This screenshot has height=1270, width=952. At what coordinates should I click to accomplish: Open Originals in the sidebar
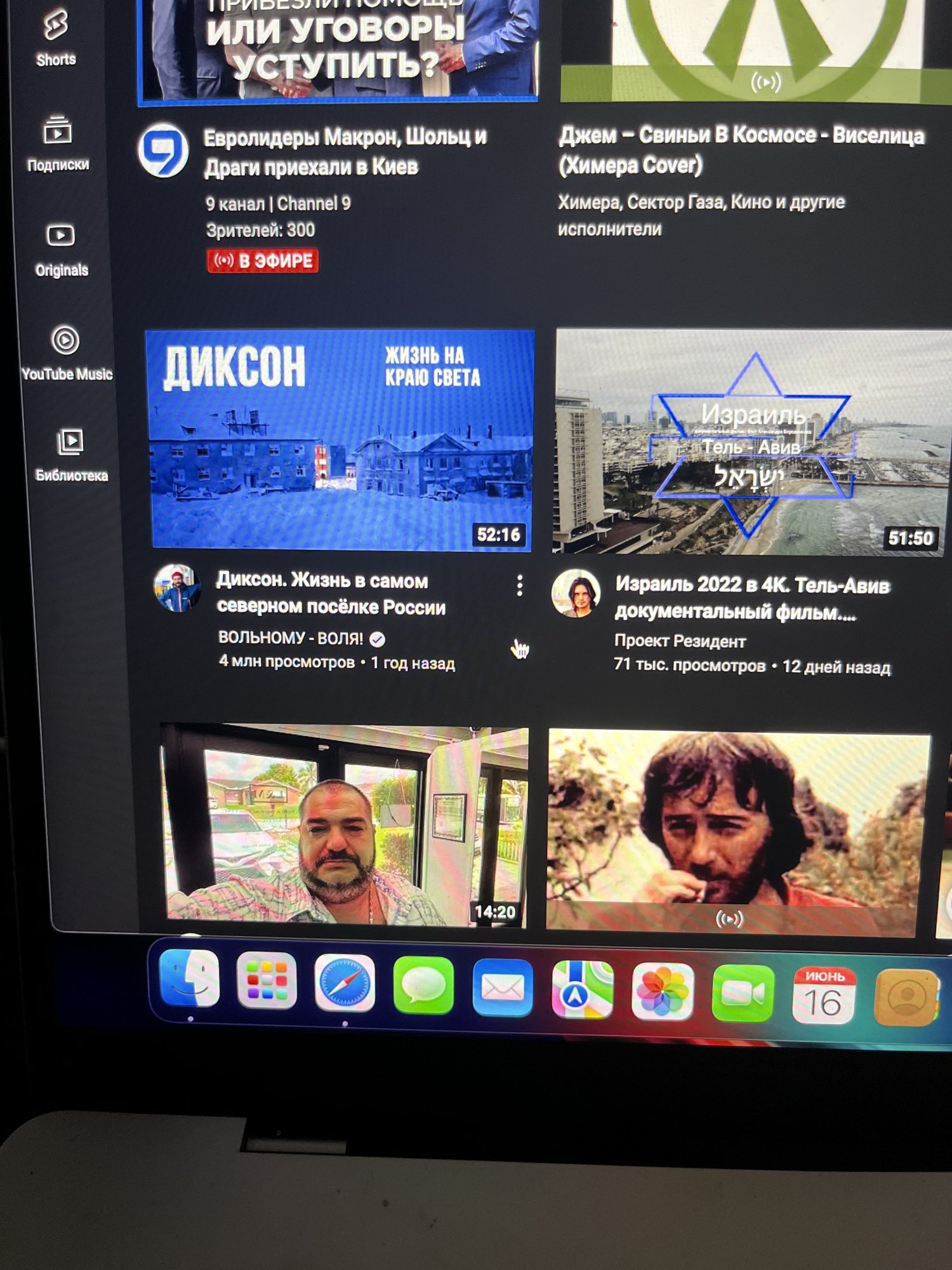pos(61,248)
